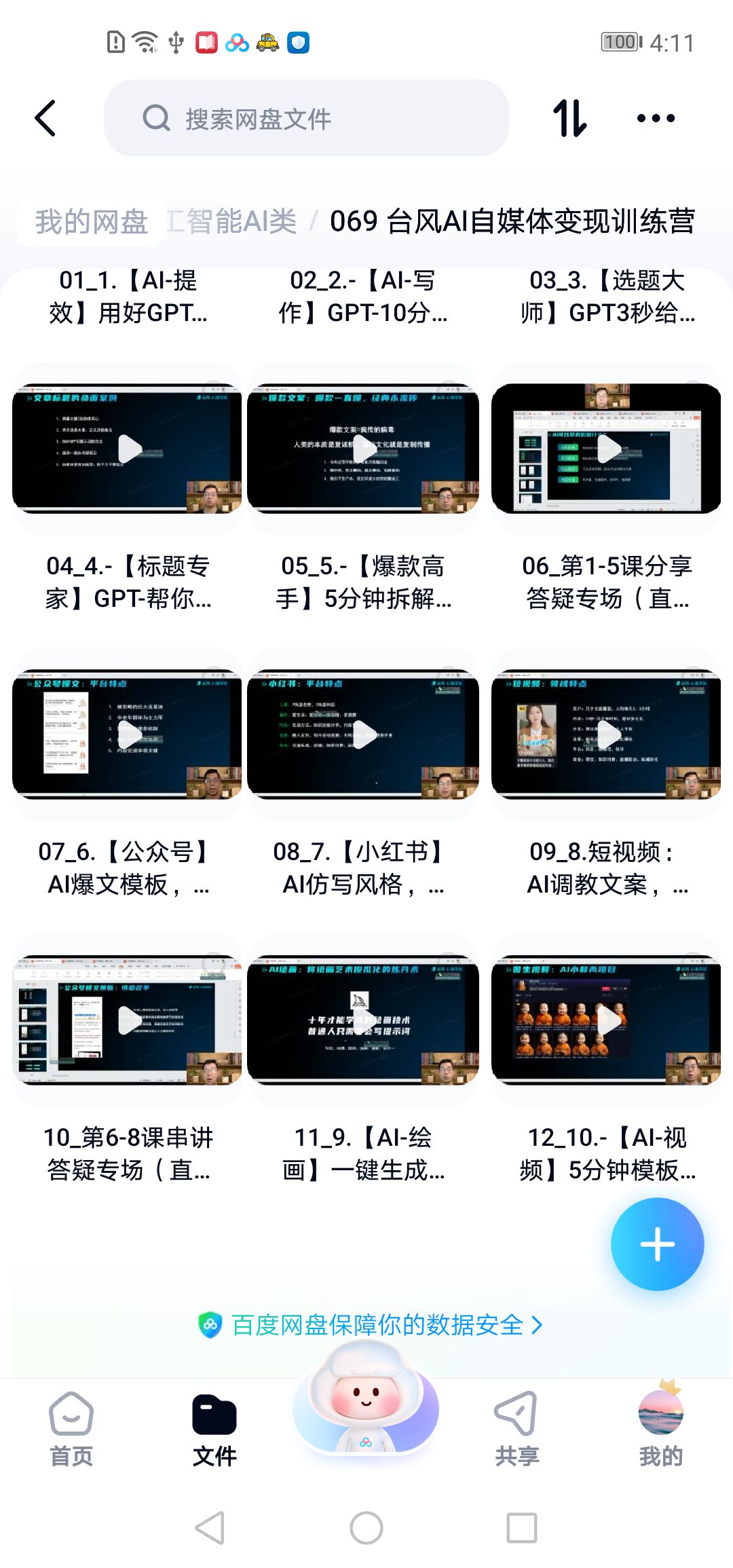Open 10_第6-8课串讲答疑专场 video
This screenshot has width=733, height=1568.
point(128,1020)
